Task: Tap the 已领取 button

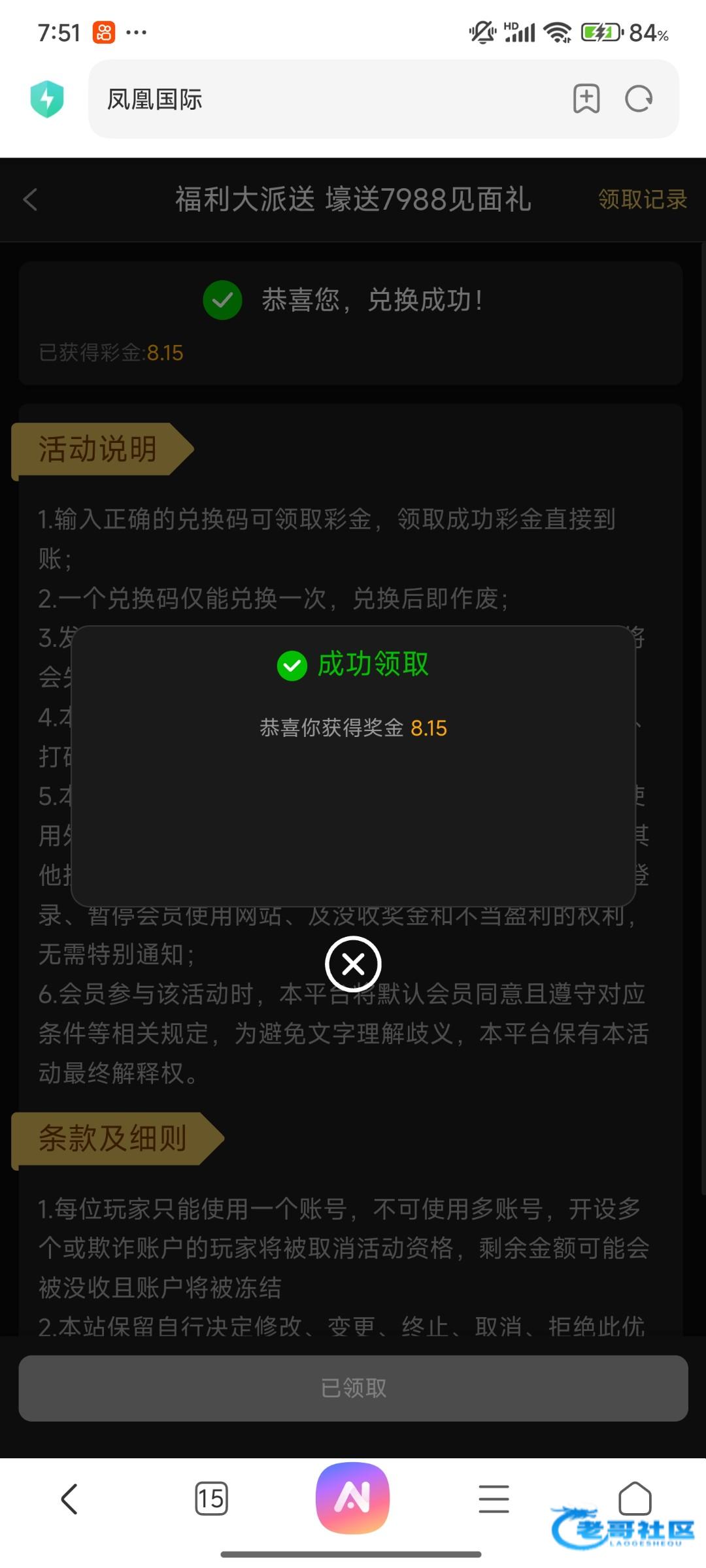Action: [x=353, y=1388]
